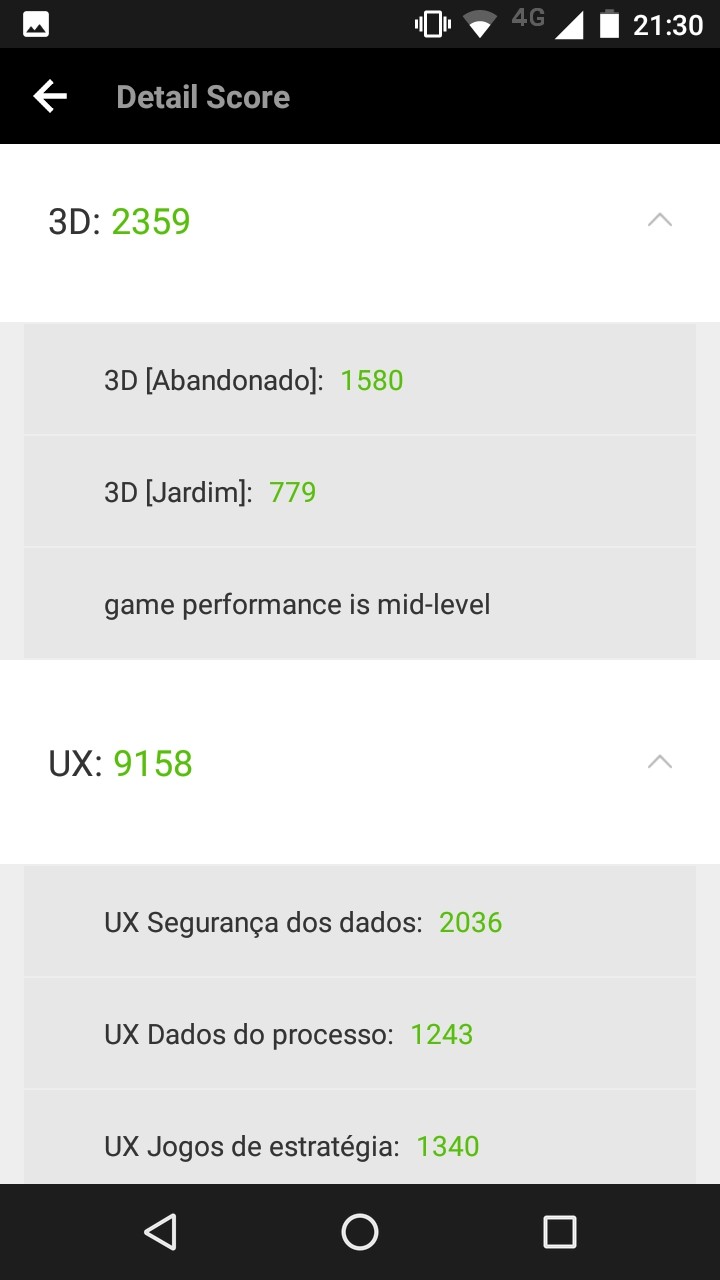Screen dimensions: 720x1280
Task: Open the recent apps view
Action: [560, 1232]
